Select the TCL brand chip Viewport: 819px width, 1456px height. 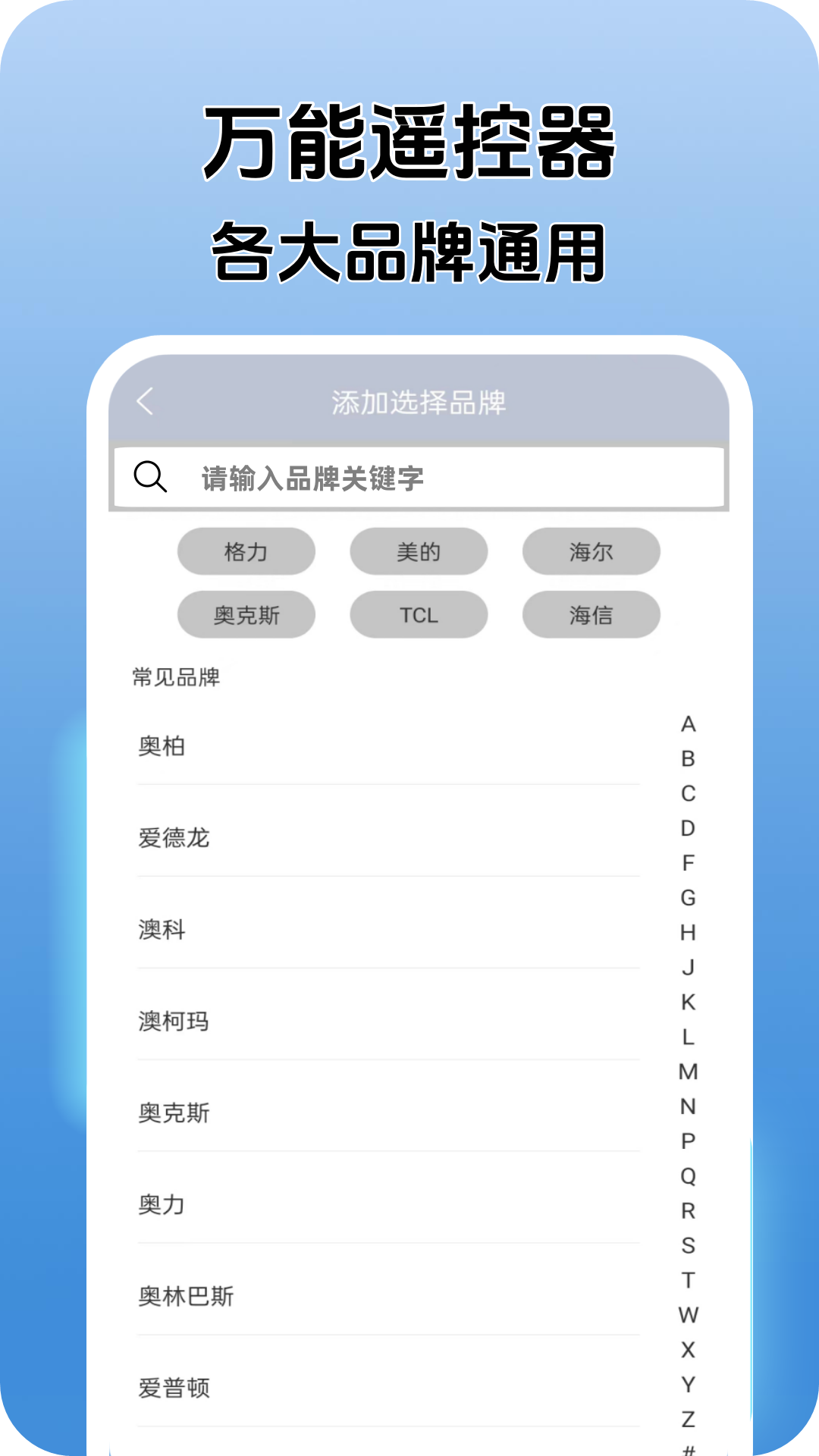click(418, 614)
